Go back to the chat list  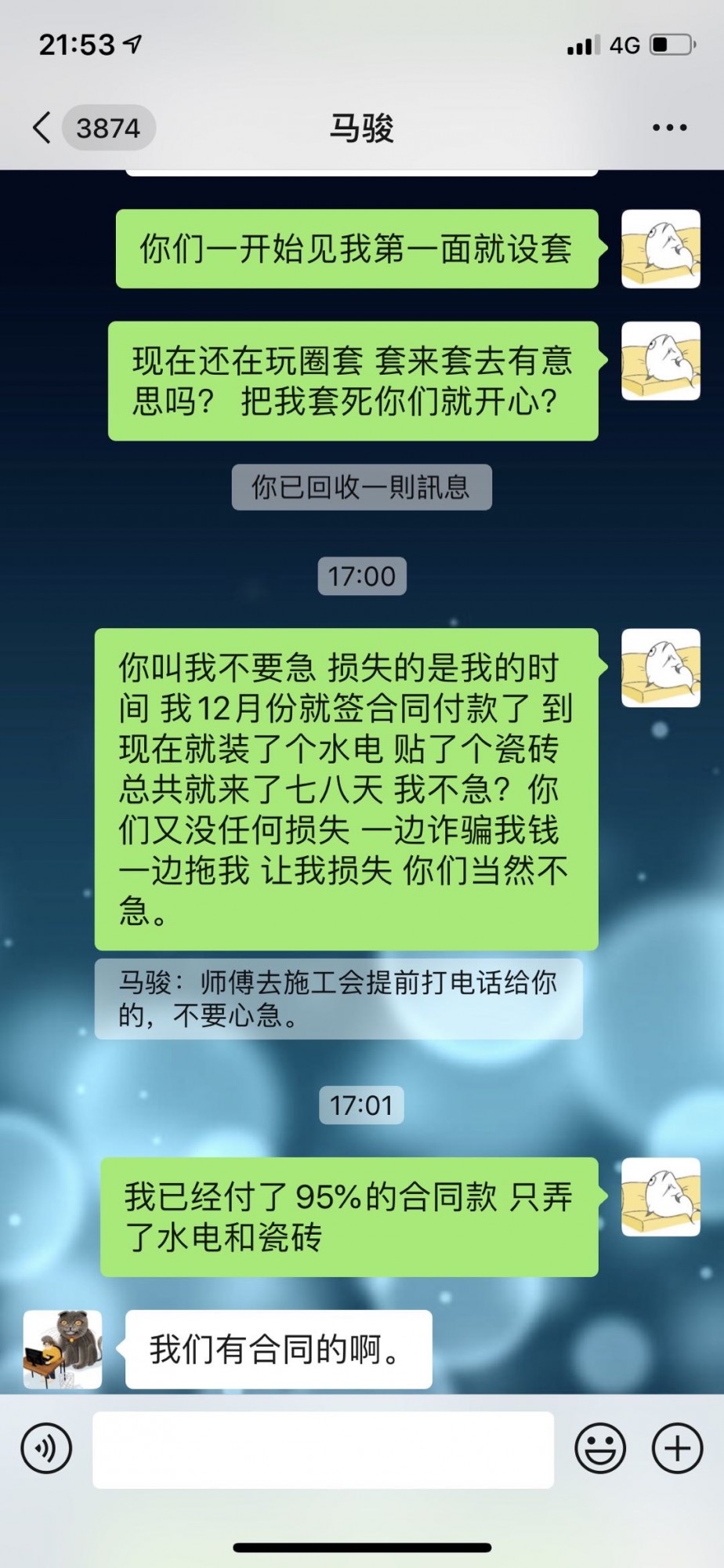click(x=43, y=128)
